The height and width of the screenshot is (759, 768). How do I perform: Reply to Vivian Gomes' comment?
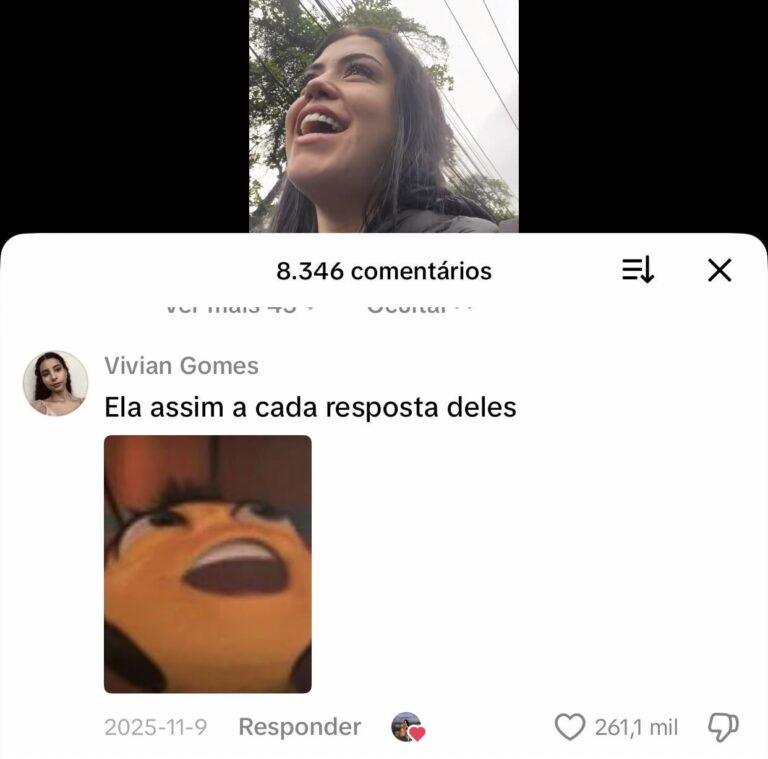299,727
